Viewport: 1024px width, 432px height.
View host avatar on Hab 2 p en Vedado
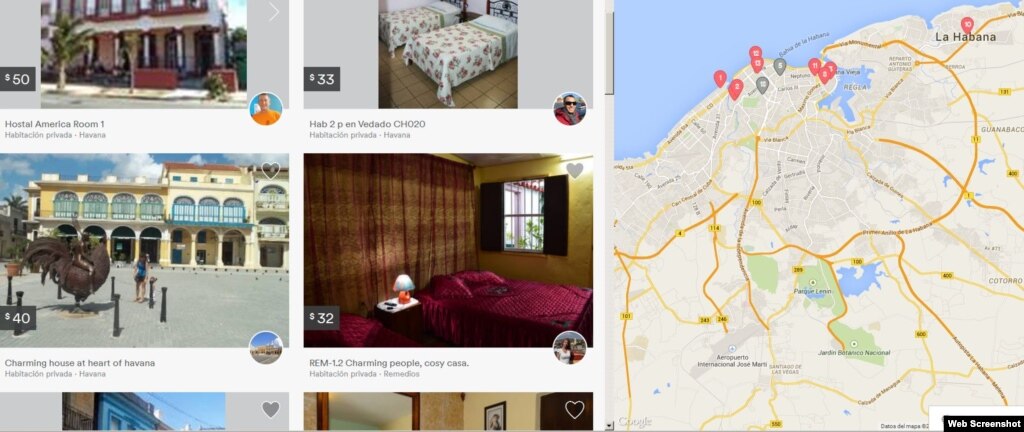coord(570,108)
